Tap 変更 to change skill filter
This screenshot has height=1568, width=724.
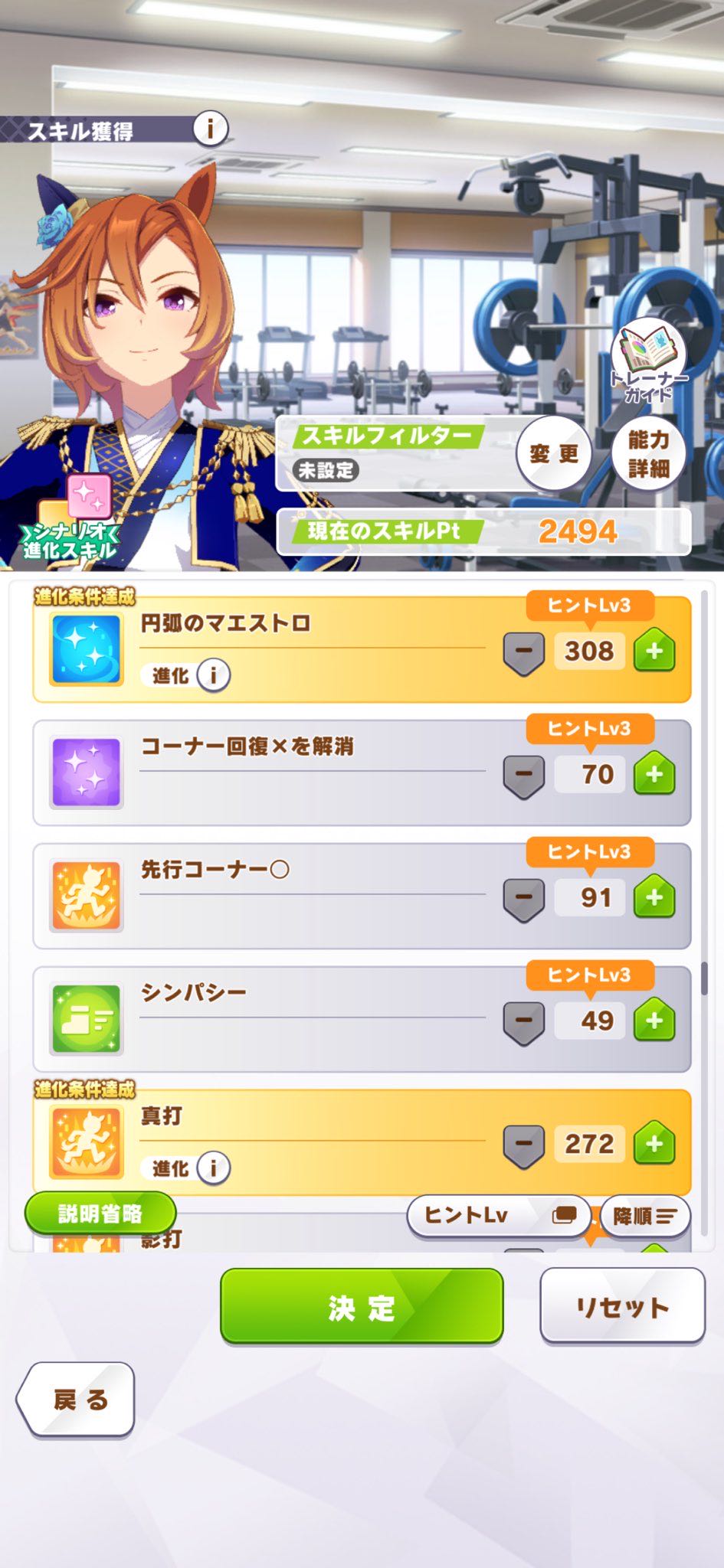[x=553, y=453]
